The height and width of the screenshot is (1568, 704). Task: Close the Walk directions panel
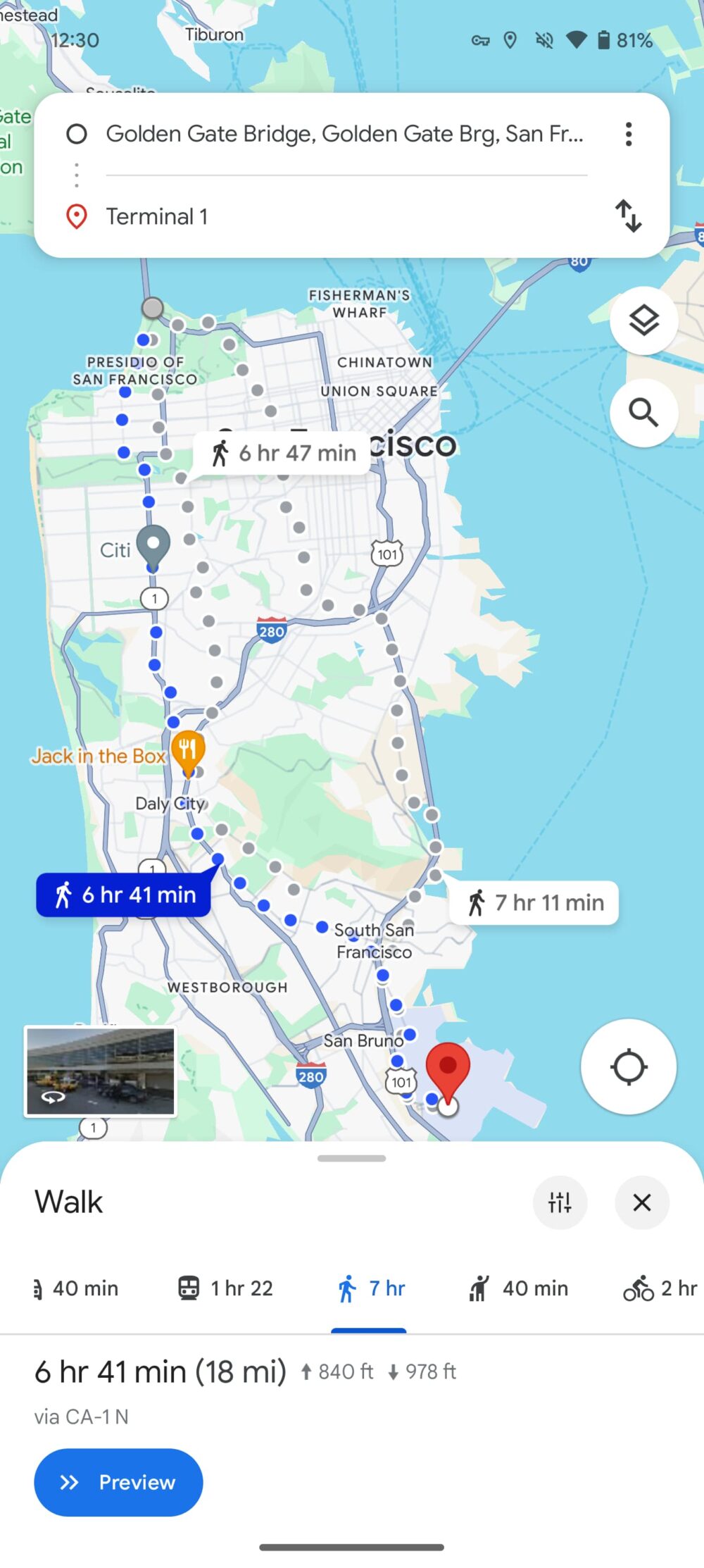[x=641, y=1203]
